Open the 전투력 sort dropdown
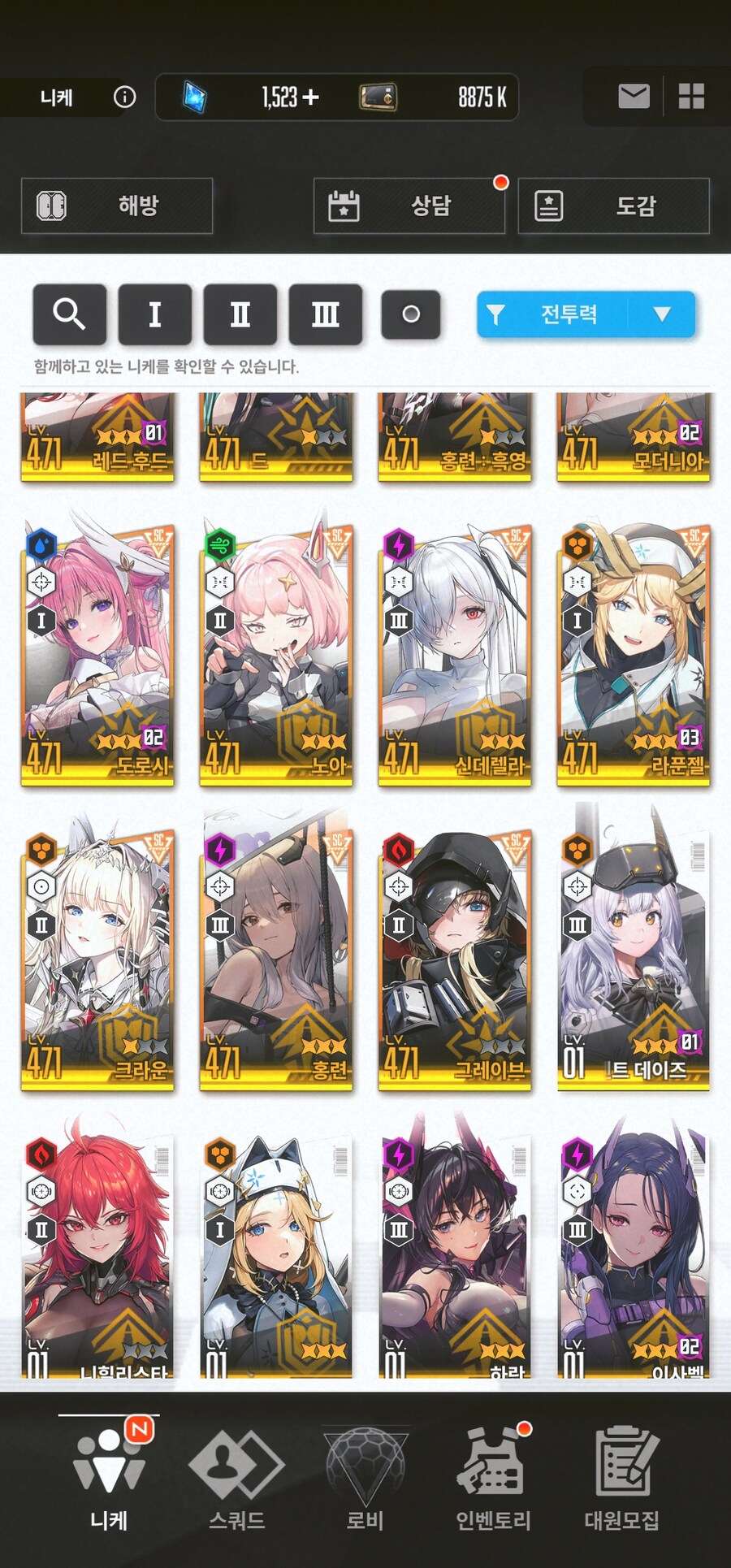Viewport: 731px width, 1568px height. [x=586, y=314]
